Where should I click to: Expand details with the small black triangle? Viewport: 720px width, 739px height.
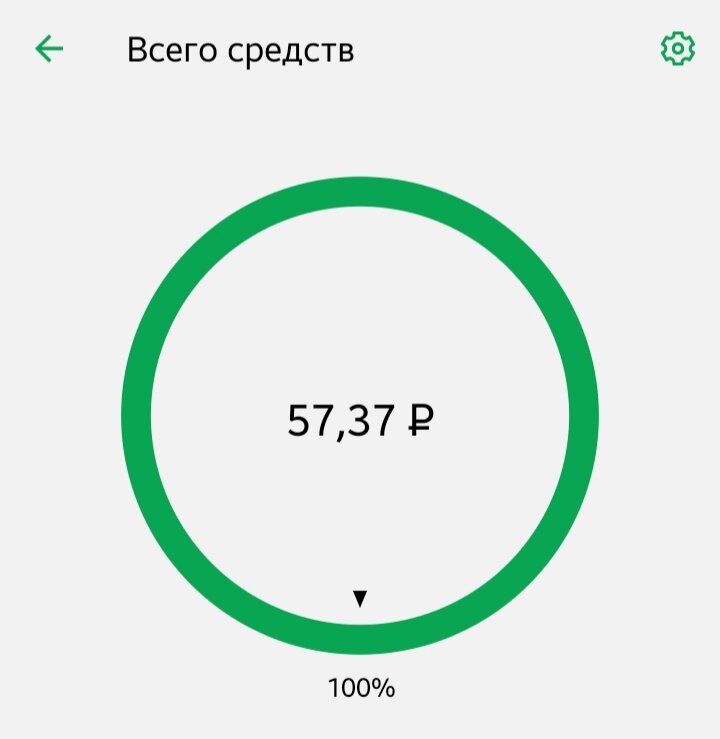point(359,599)
